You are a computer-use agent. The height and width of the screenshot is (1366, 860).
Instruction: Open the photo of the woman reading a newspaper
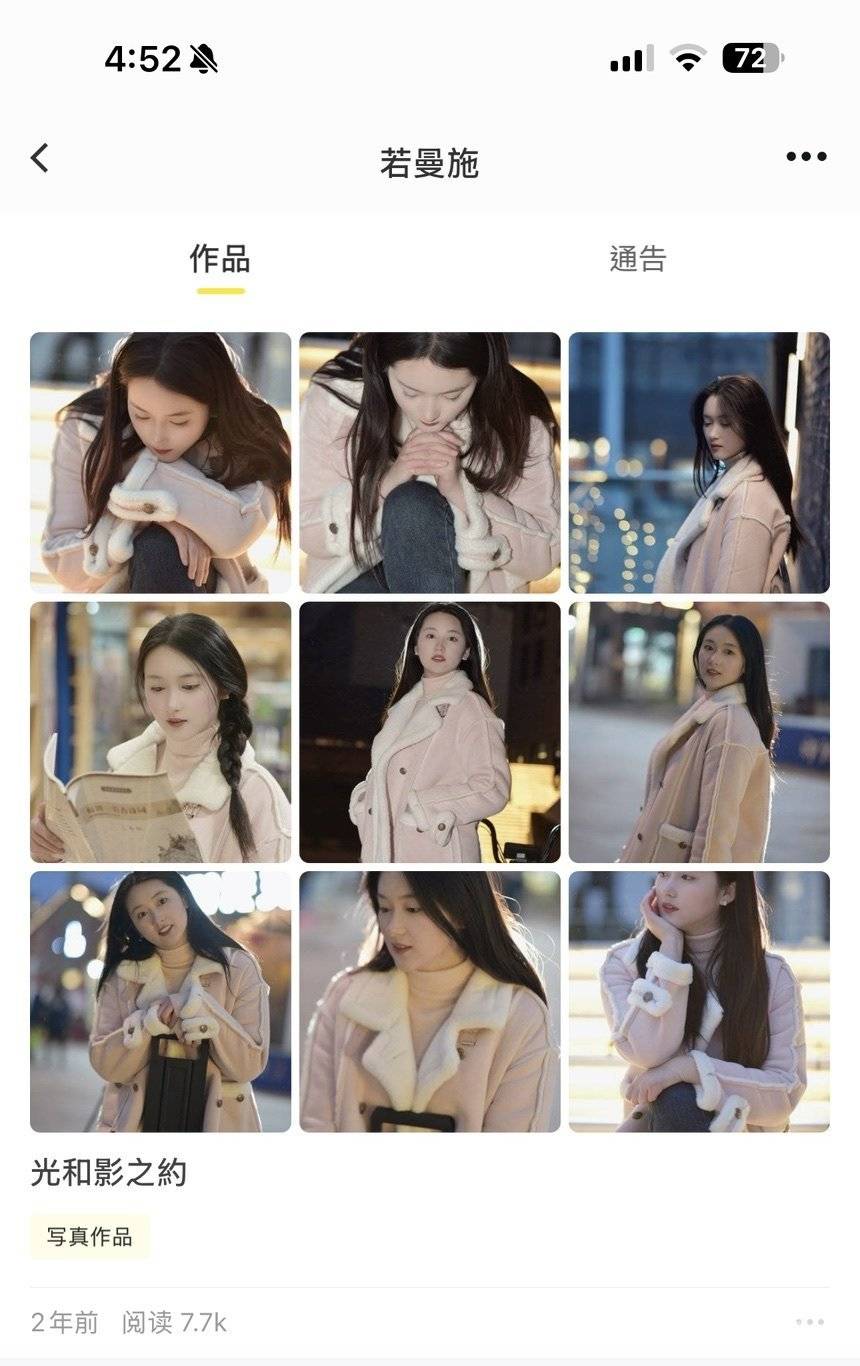[160, 732]
